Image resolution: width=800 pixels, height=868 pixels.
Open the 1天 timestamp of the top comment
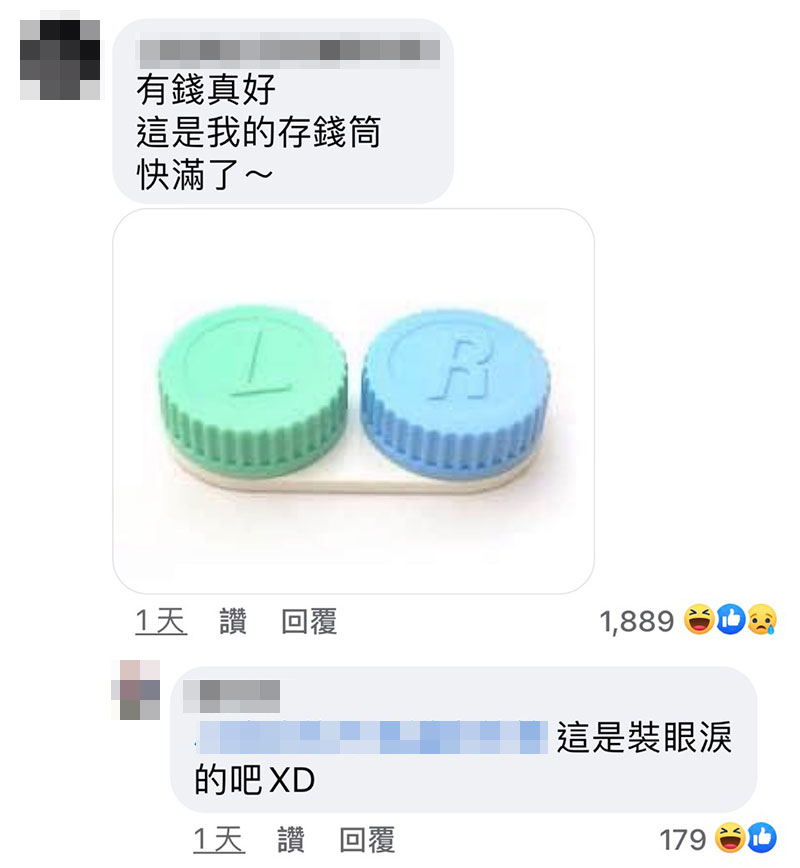click(160, 621)
